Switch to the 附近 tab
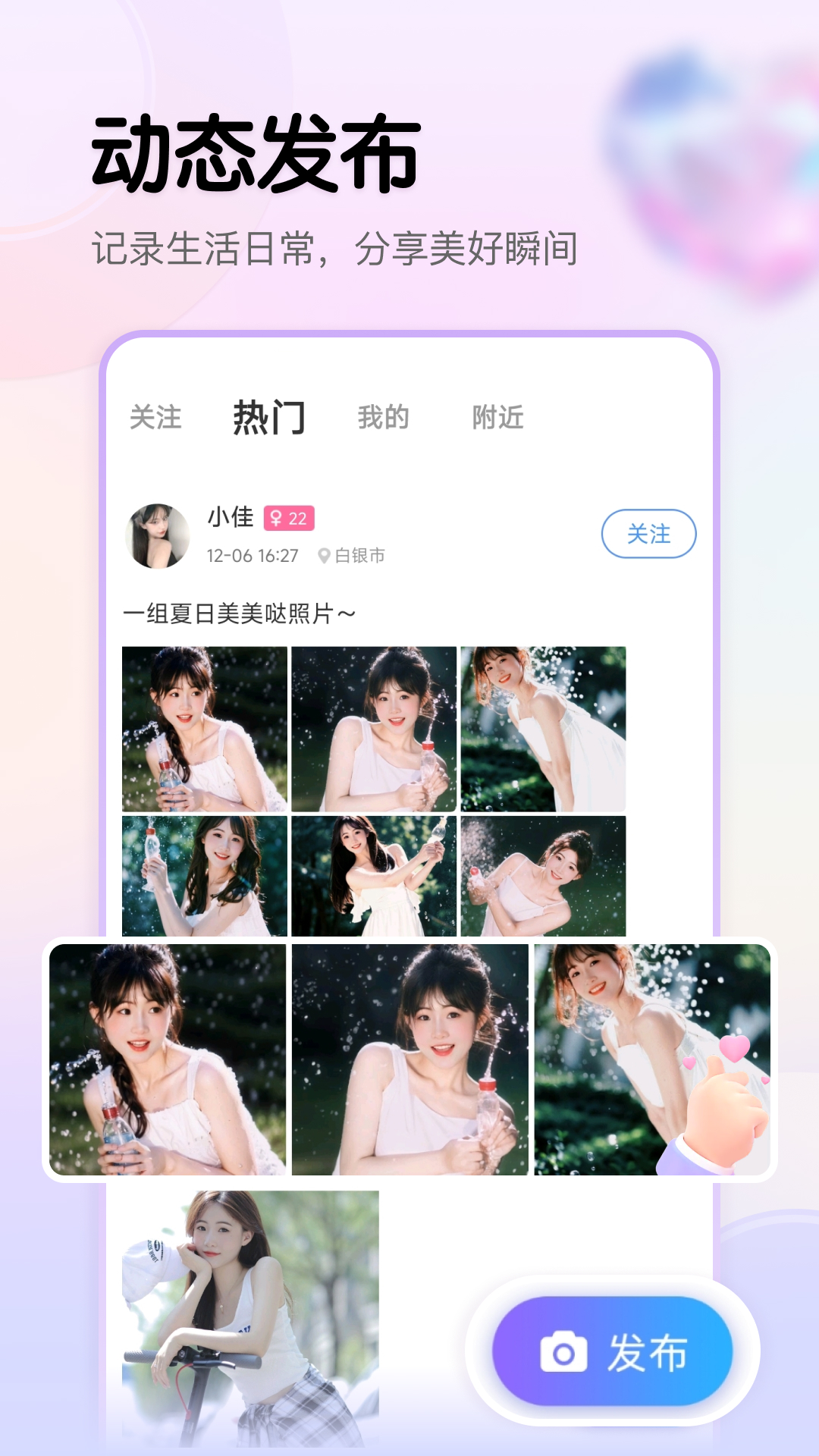This screenshot has width=819, height=1456. tap(499, 416)
